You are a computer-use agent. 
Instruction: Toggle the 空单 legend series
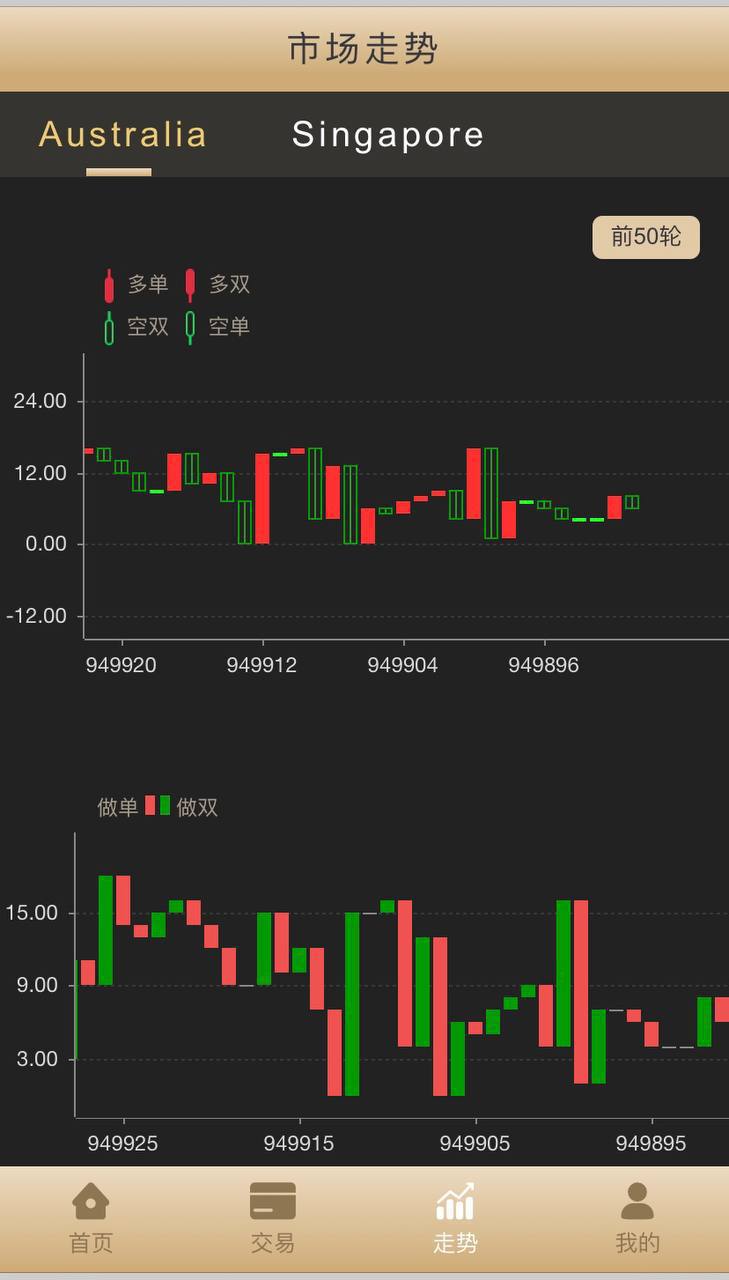click(217, 327)
